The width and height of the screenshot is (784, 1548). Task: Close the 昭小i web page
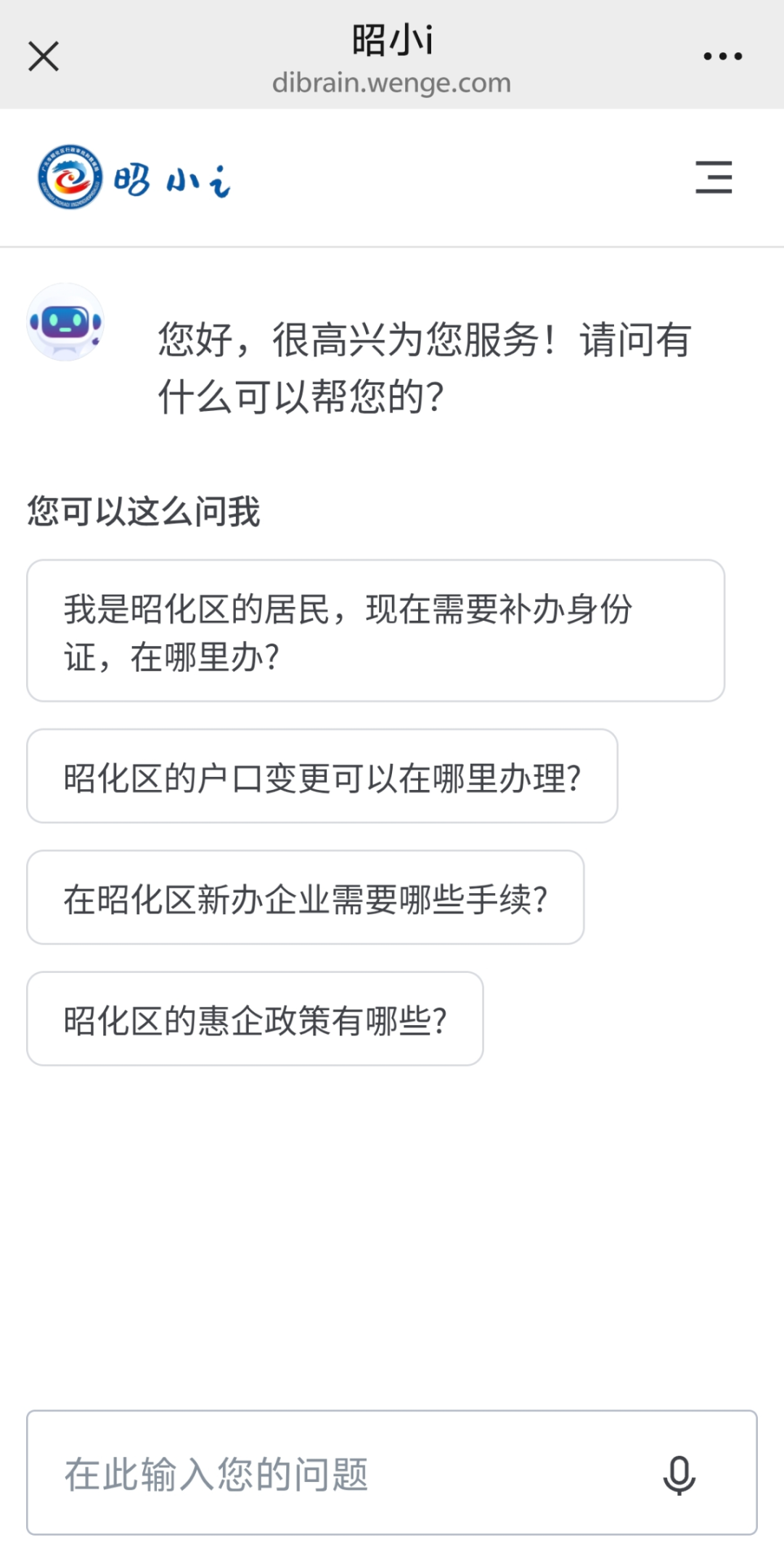44,56
